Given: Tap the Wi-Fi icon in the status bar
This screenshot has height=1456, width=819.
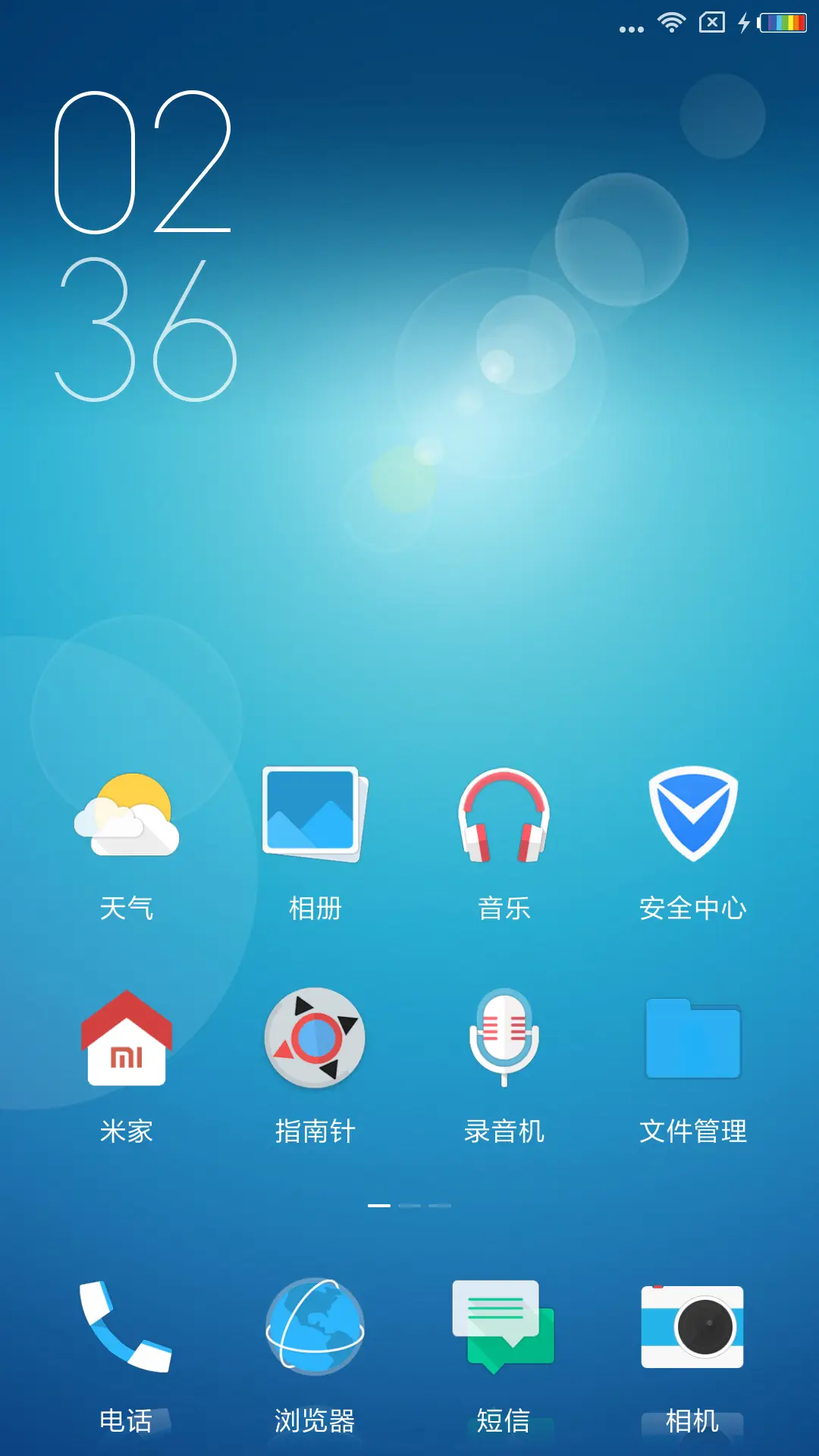Looking at the screenshot, I should pos(672,23).
